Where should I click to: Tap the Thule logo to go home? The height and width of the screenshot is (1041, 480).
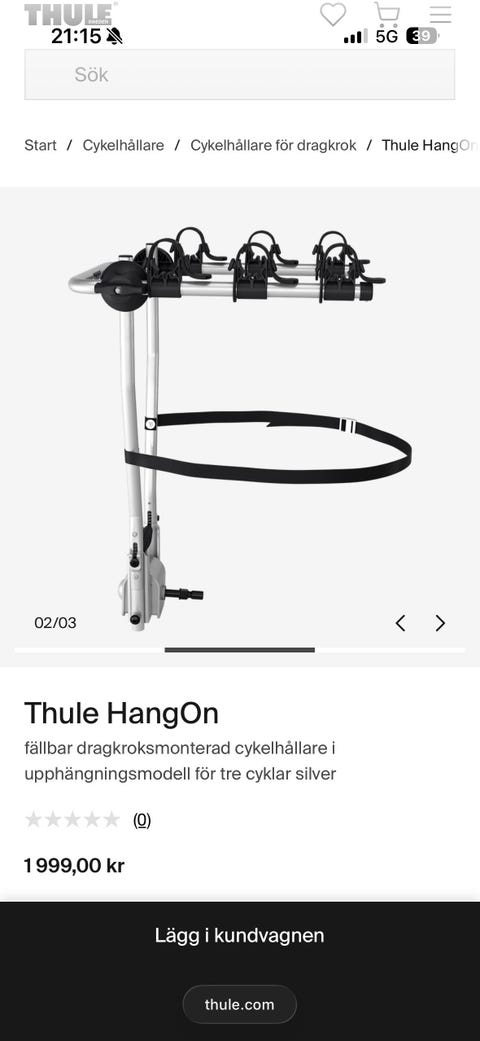coord(69,14)
